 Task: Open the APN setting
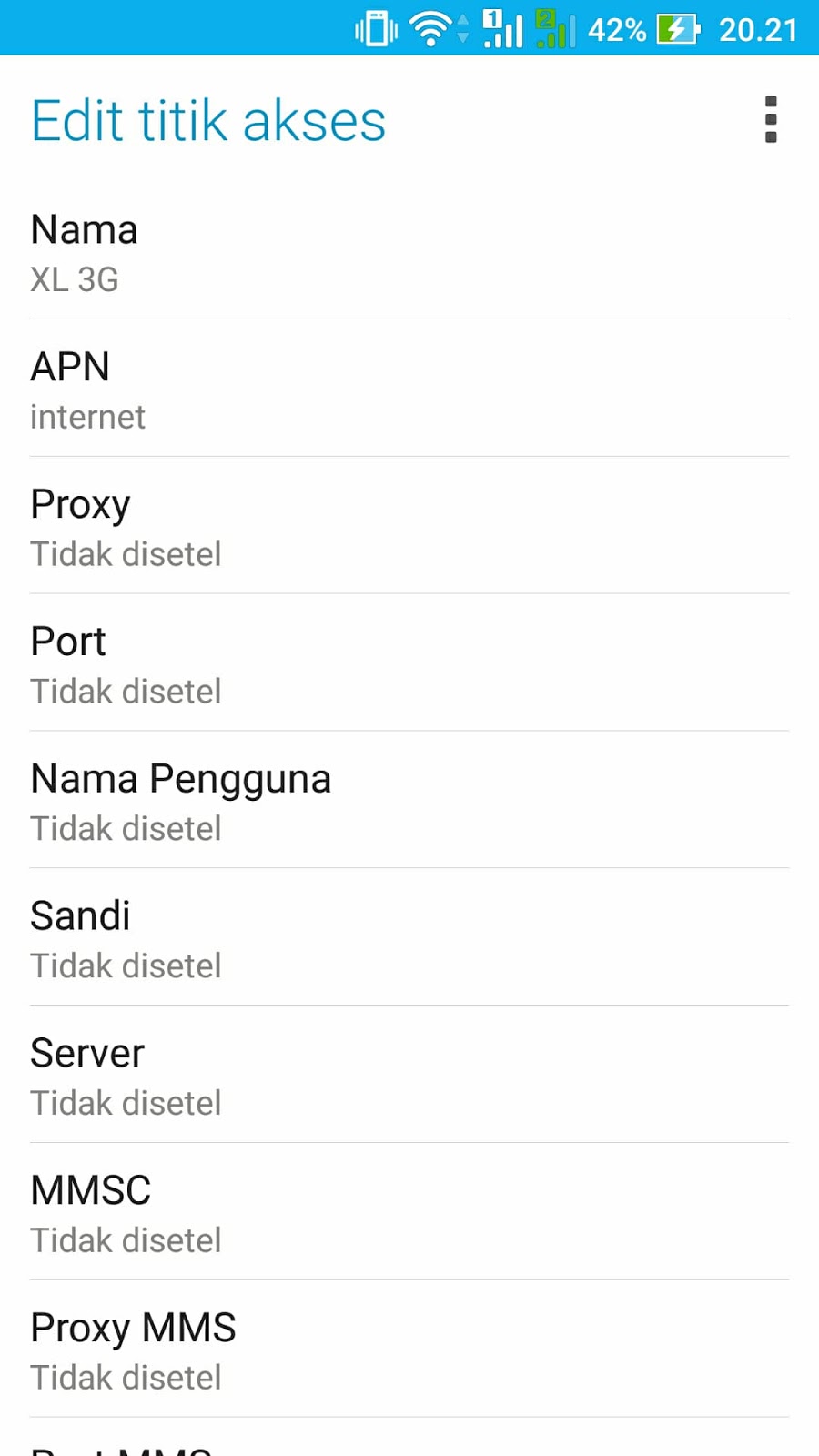tap(409, 390)
